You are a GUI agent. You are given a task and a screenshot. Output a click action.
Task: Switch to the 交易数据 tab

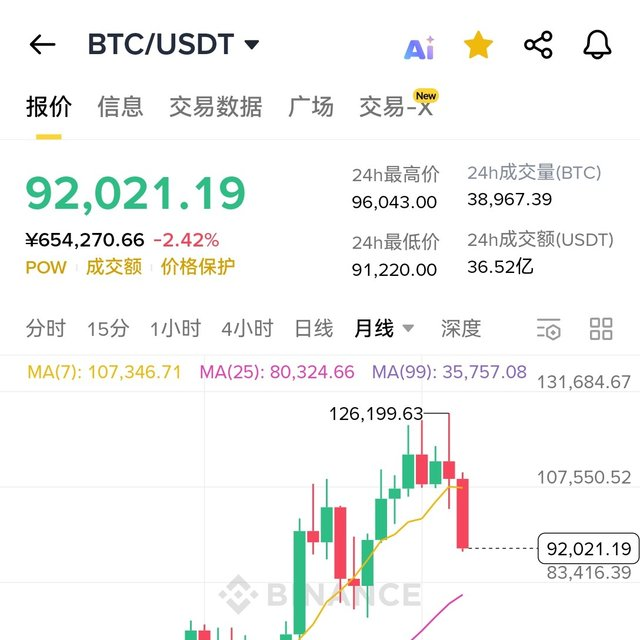pyautogui.click(x=216, y=106)
